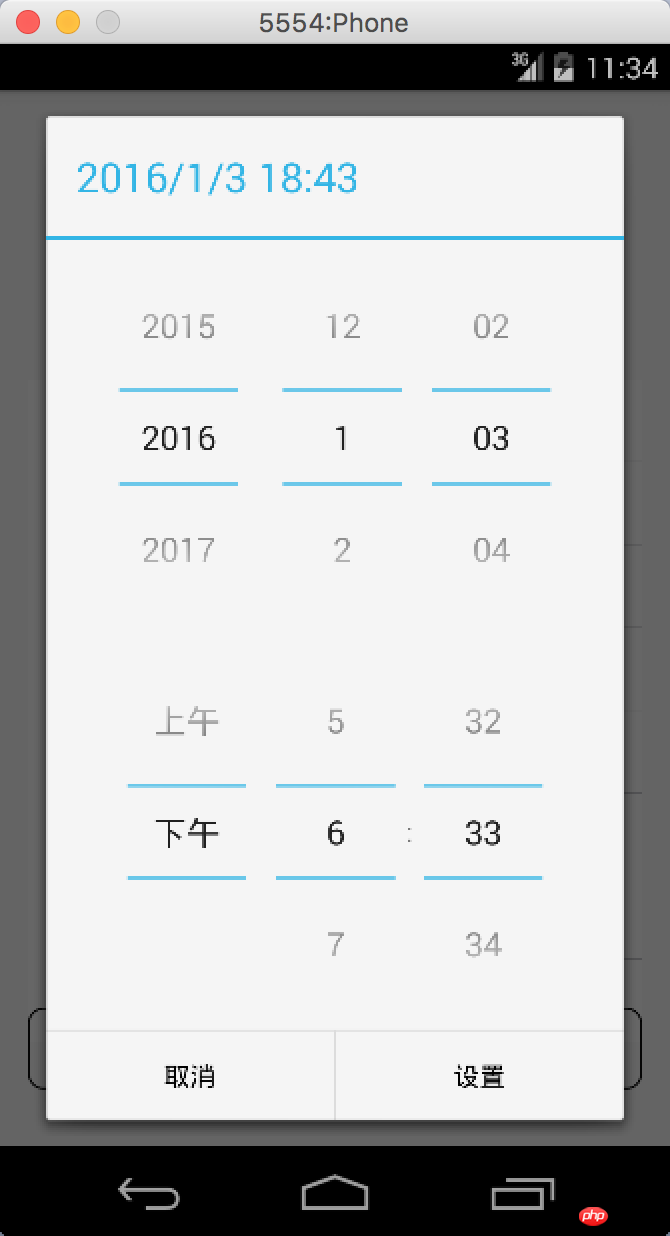Screen dimensions: 670x1236
Task: Select hour 7 in time picker
Action: 336,944
